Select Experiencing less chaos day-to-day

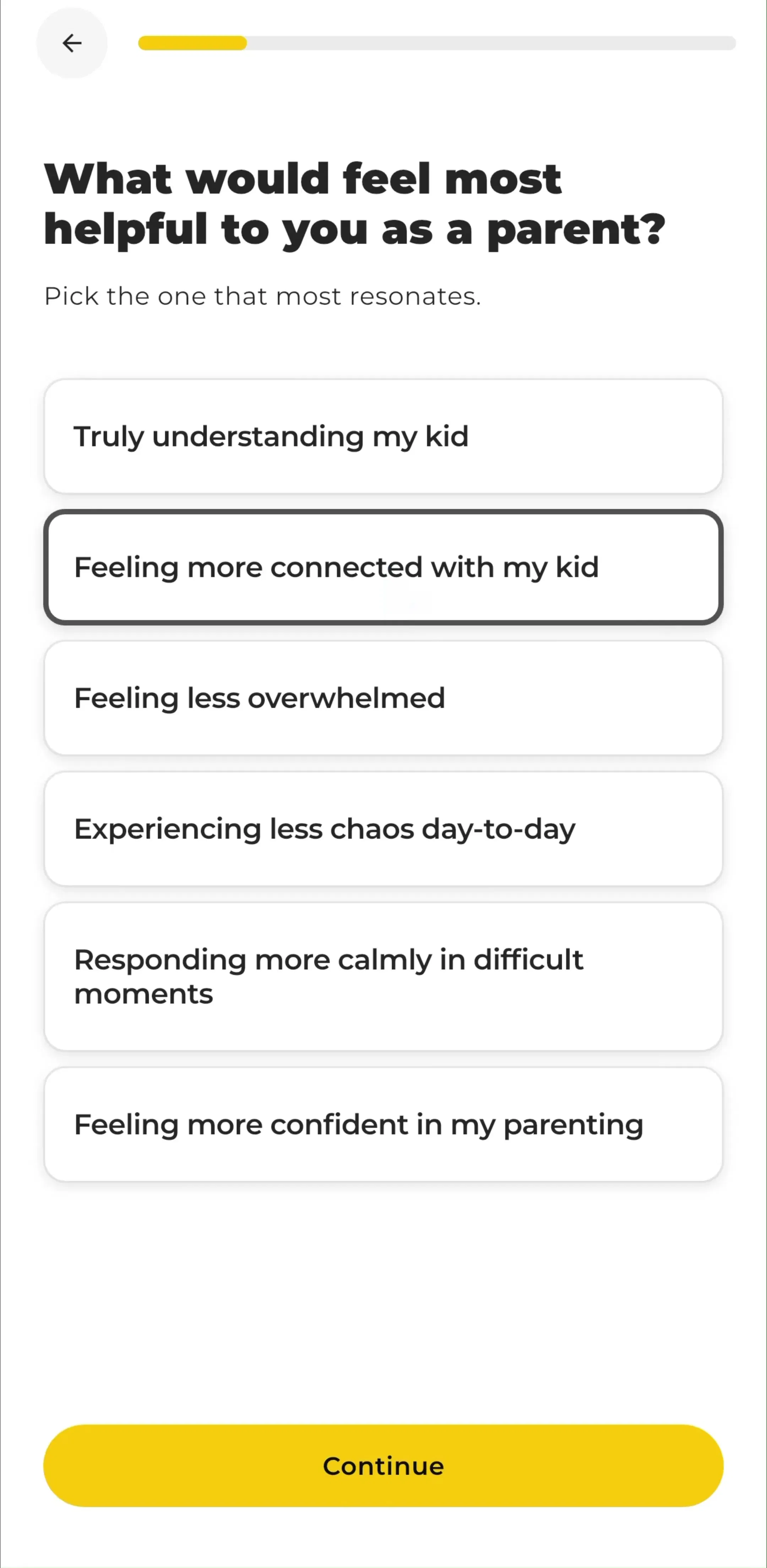point(383,829)
